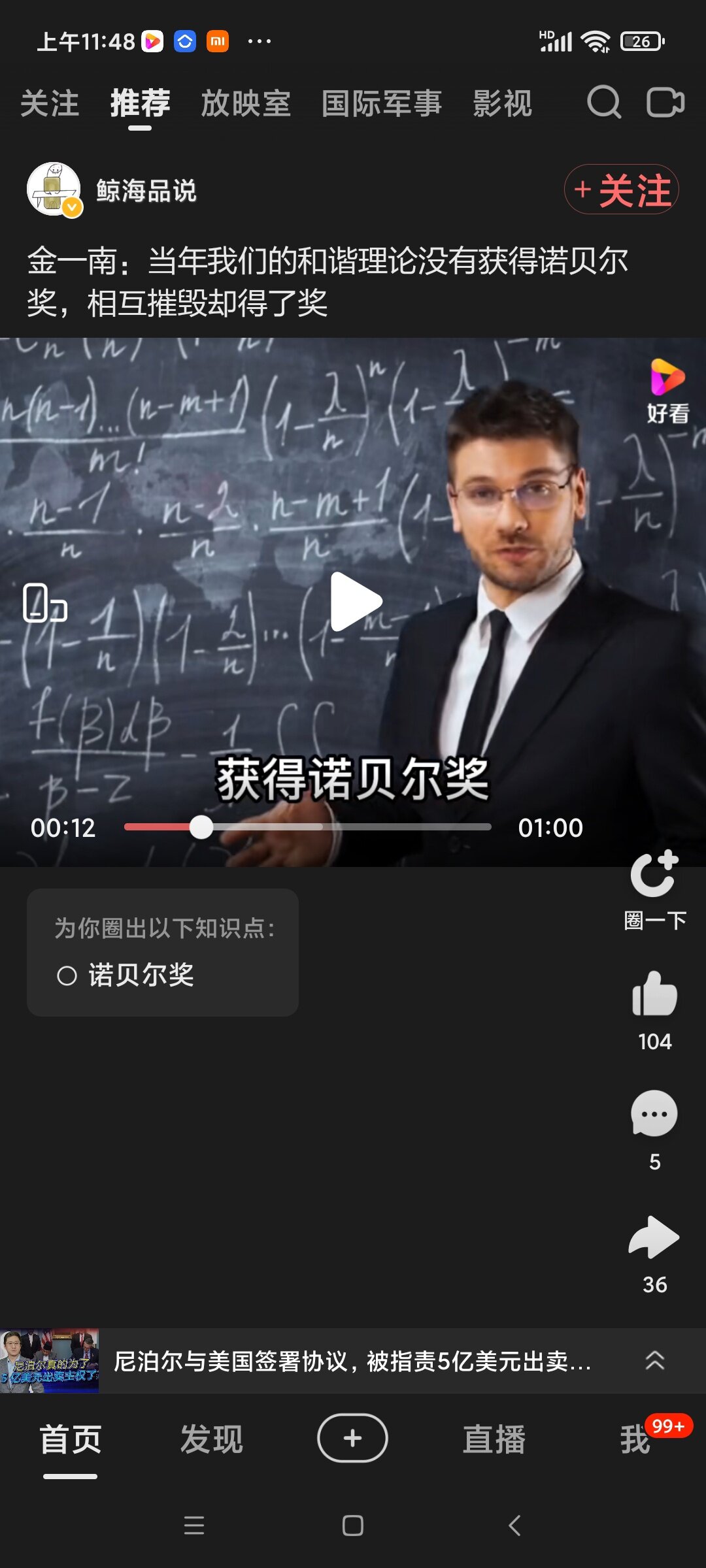Follow 鲸海品说 with the +关注 button
Screen dimensions: 706x1568
click(x=621, y=190)
